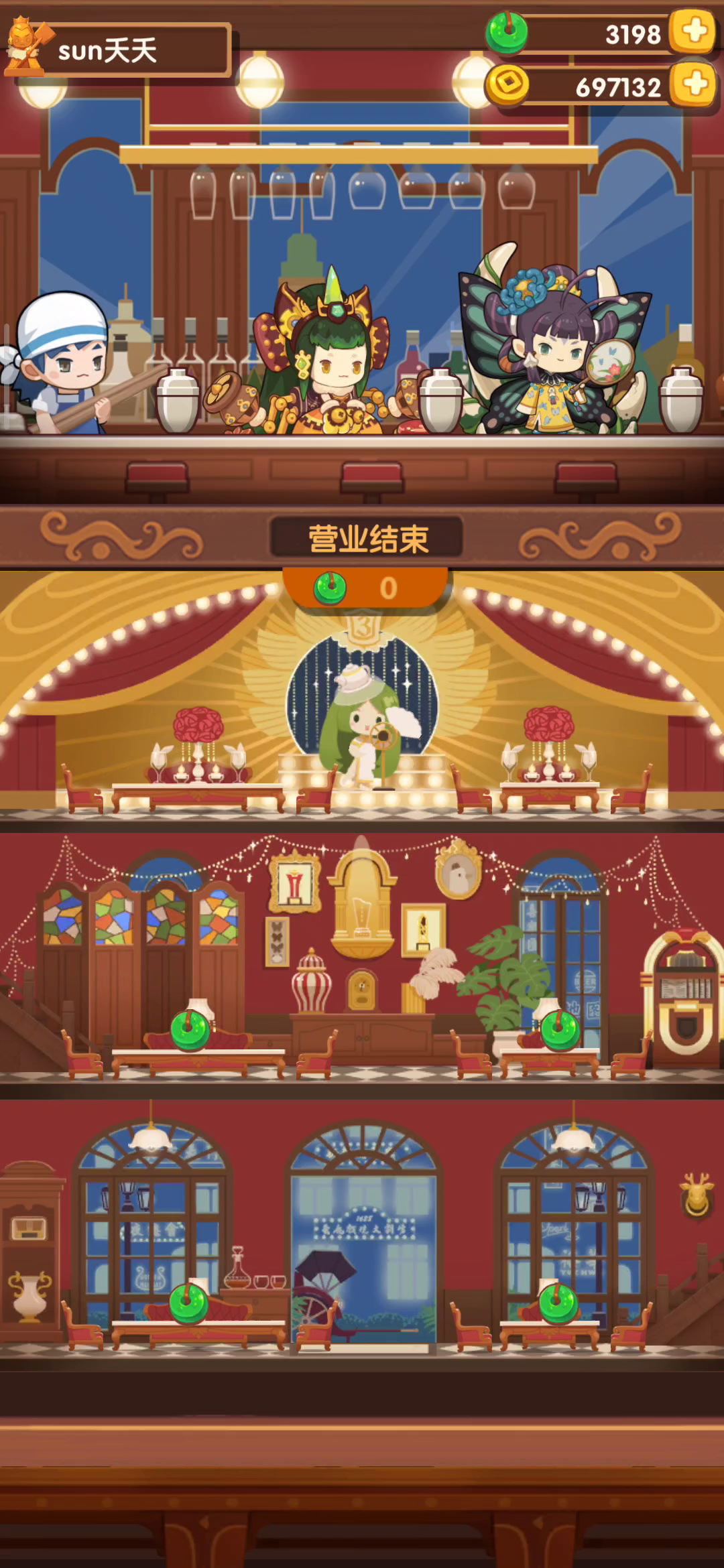Collect jade from the table below the deer head
Image resolution: width=724 pixels, height=1568 pixels.
click(x=558, y=1303)
